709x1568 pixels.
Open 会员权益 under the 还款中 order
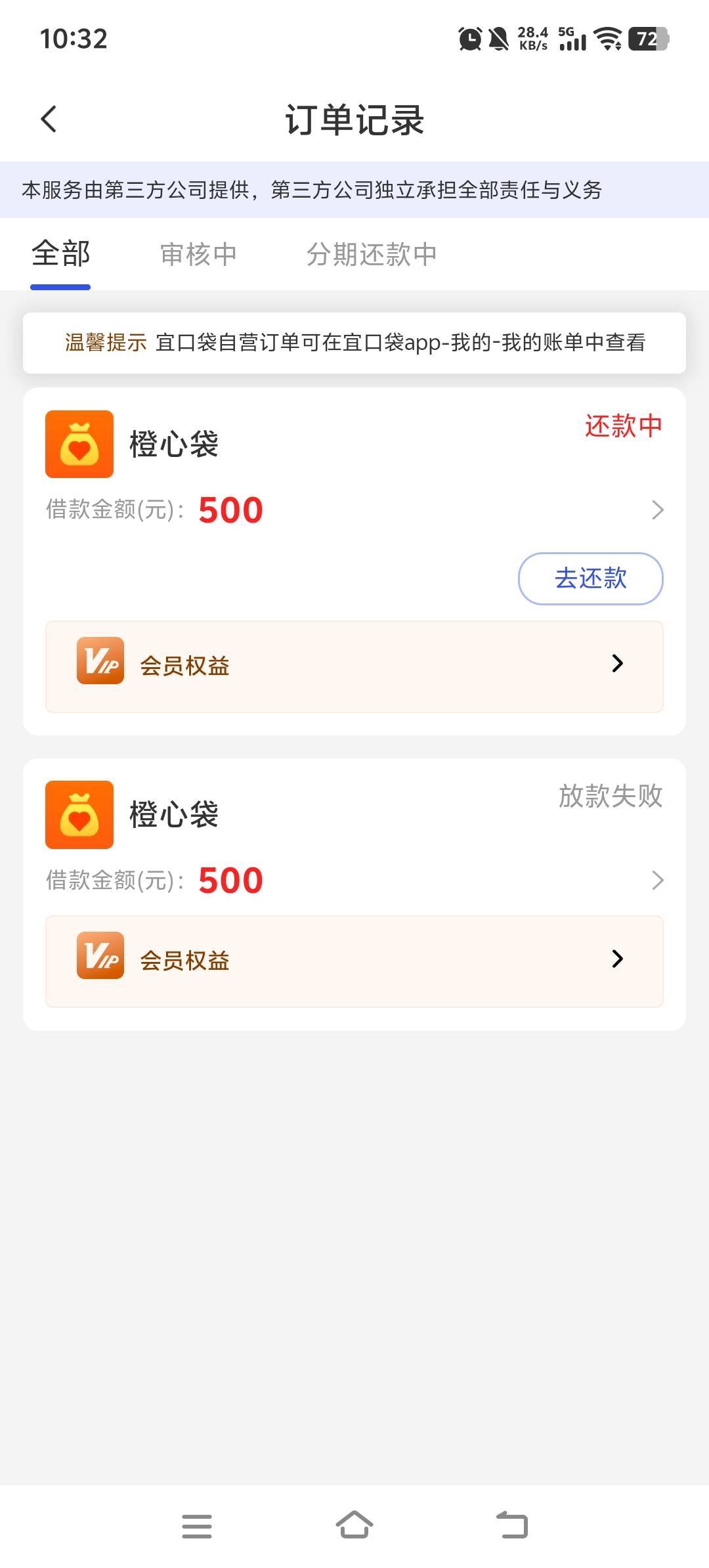[x=354, y=666]
